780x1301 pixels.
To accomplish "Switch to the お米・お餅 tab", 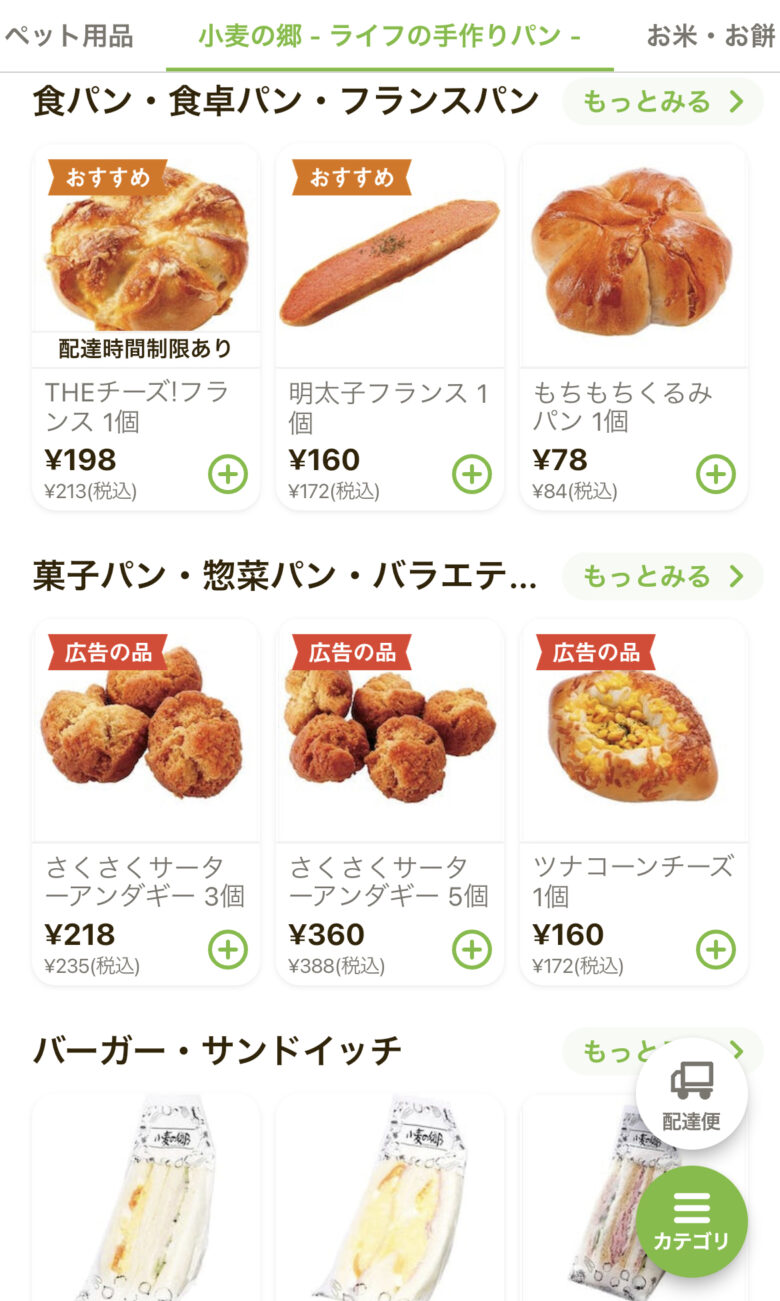I will pyautogui.click(x=711, y=37).
